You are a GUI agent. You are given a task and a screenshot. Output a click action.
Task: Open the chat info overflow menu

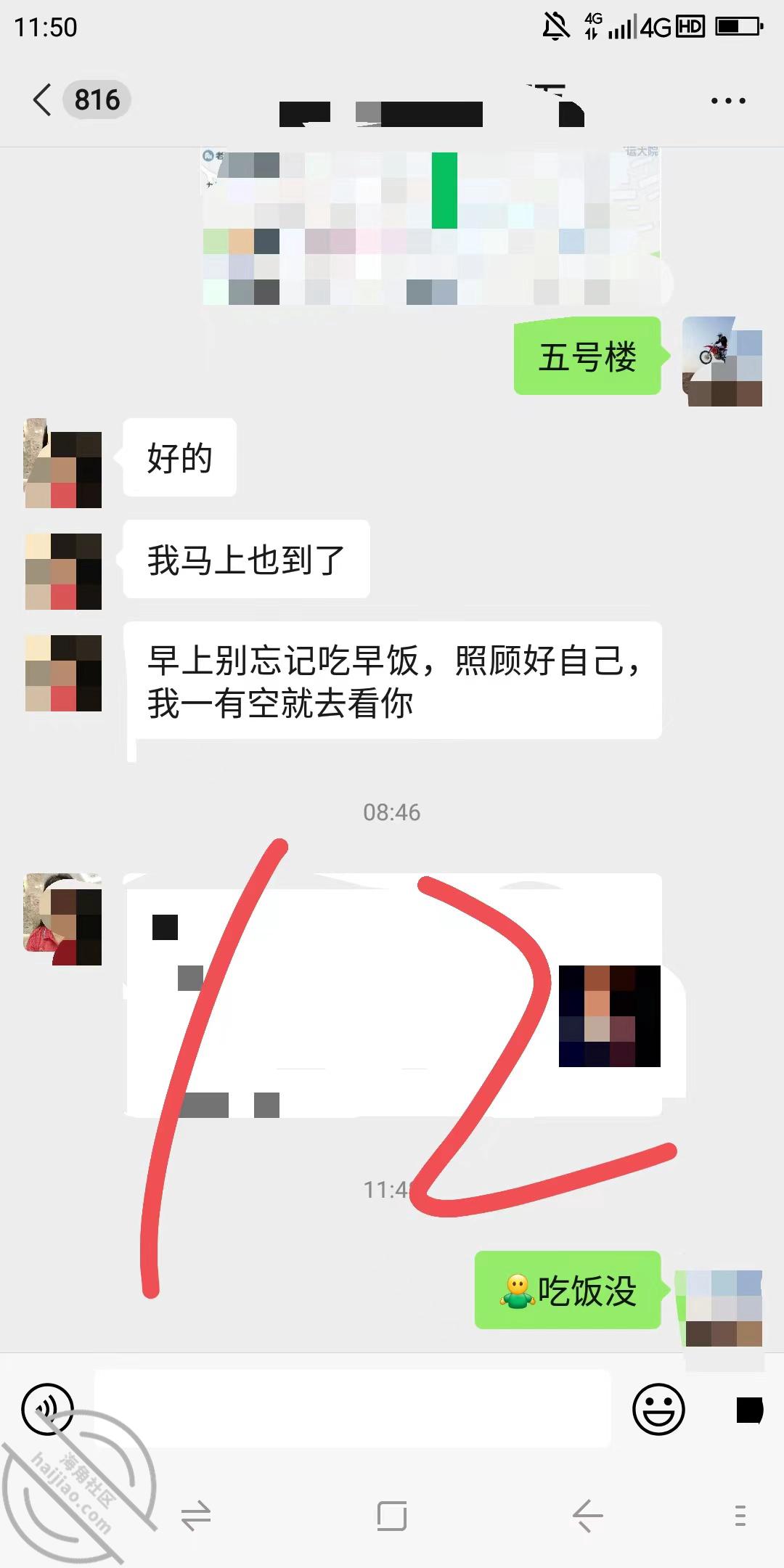pyautogui.click(x=728, y=101)
